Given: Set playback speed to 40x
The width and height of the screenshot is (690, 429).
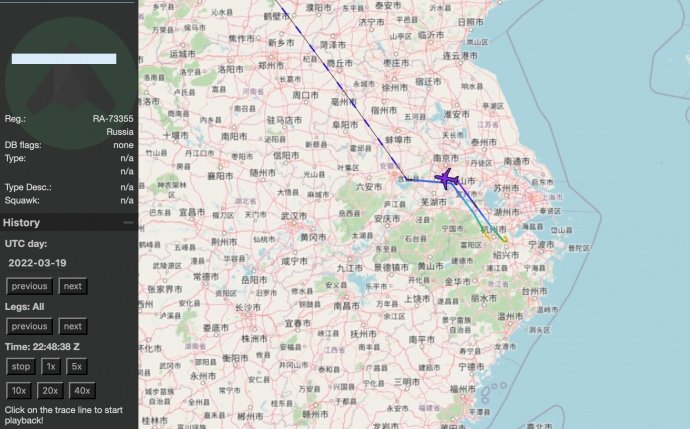Looking at the screenshot, I should [x=82, y=390].
